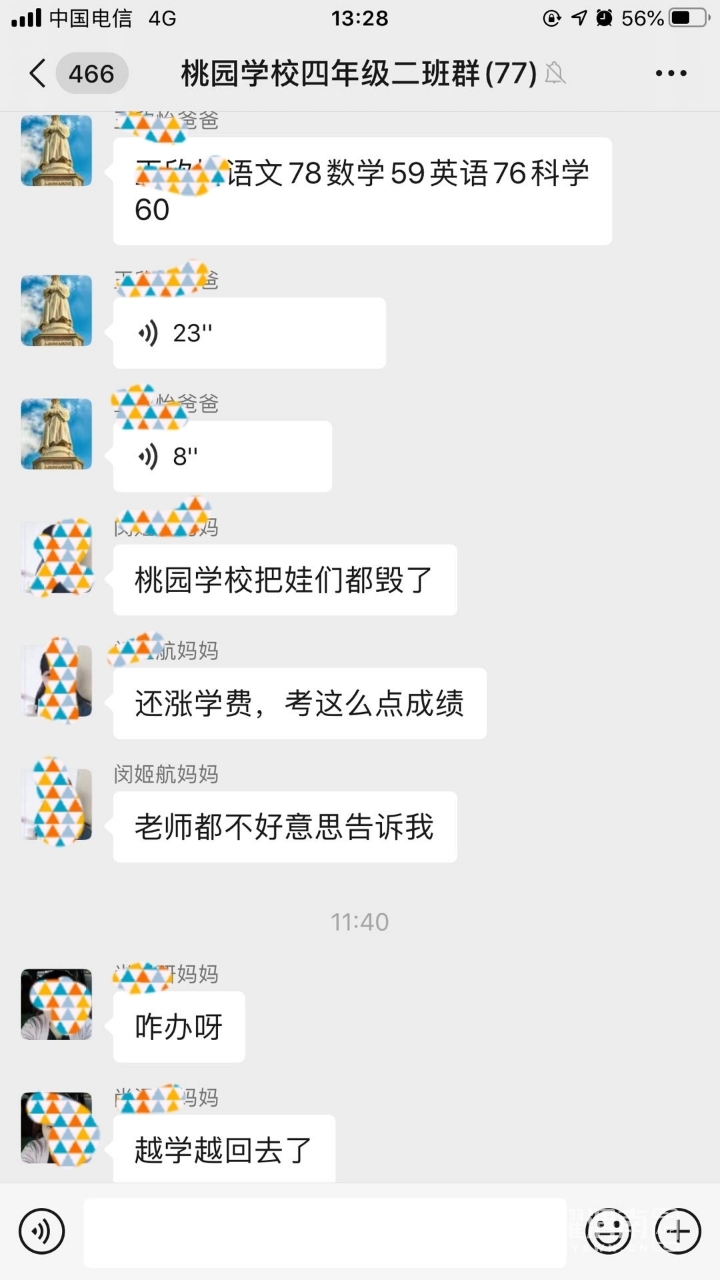The height and width of the screenshot is (1280, 720).
Task: Play the 8-second voice message
Action: pyautogui.click(x=222, y=457)
